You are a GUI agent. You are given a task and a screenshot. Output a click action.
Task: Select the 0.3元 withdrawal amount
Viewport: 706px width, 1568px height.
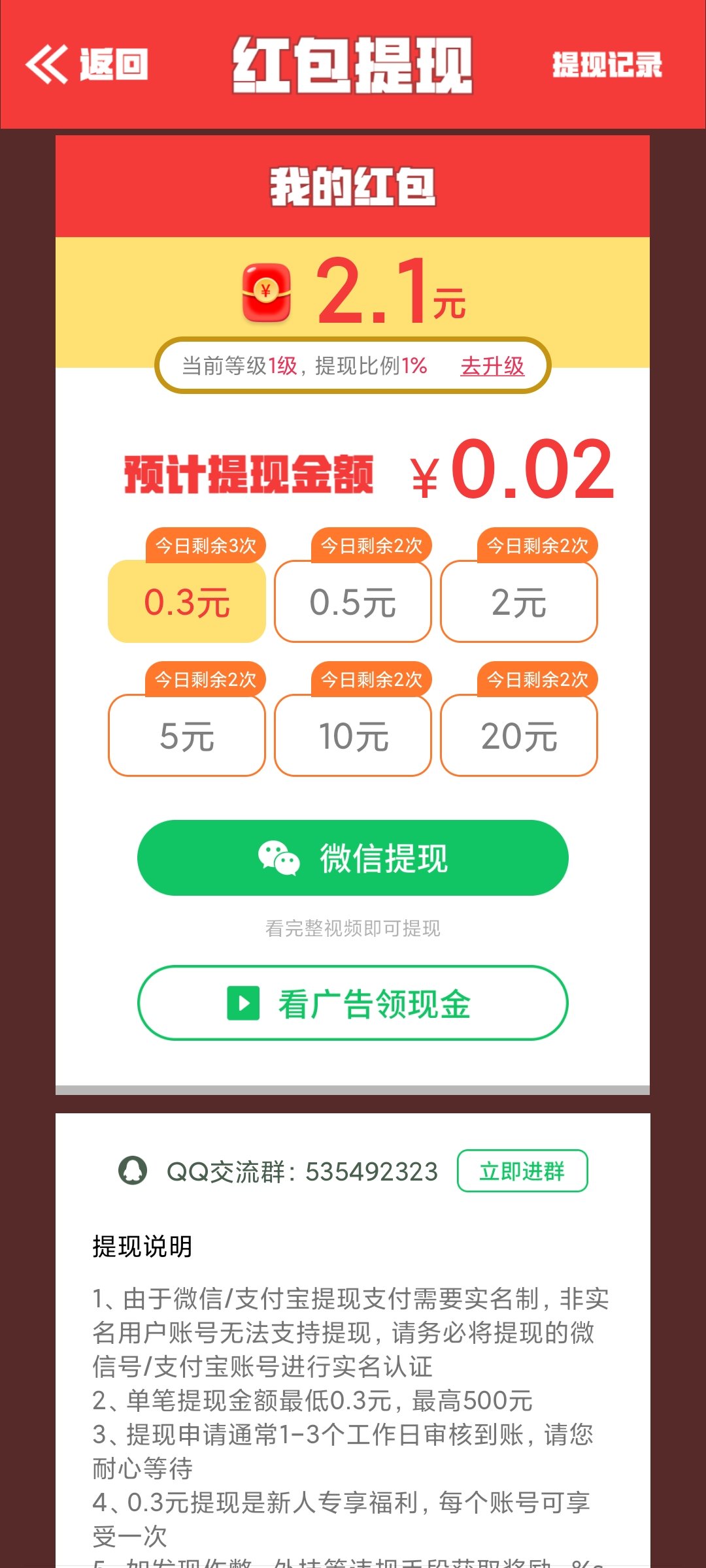pos(187,602)
